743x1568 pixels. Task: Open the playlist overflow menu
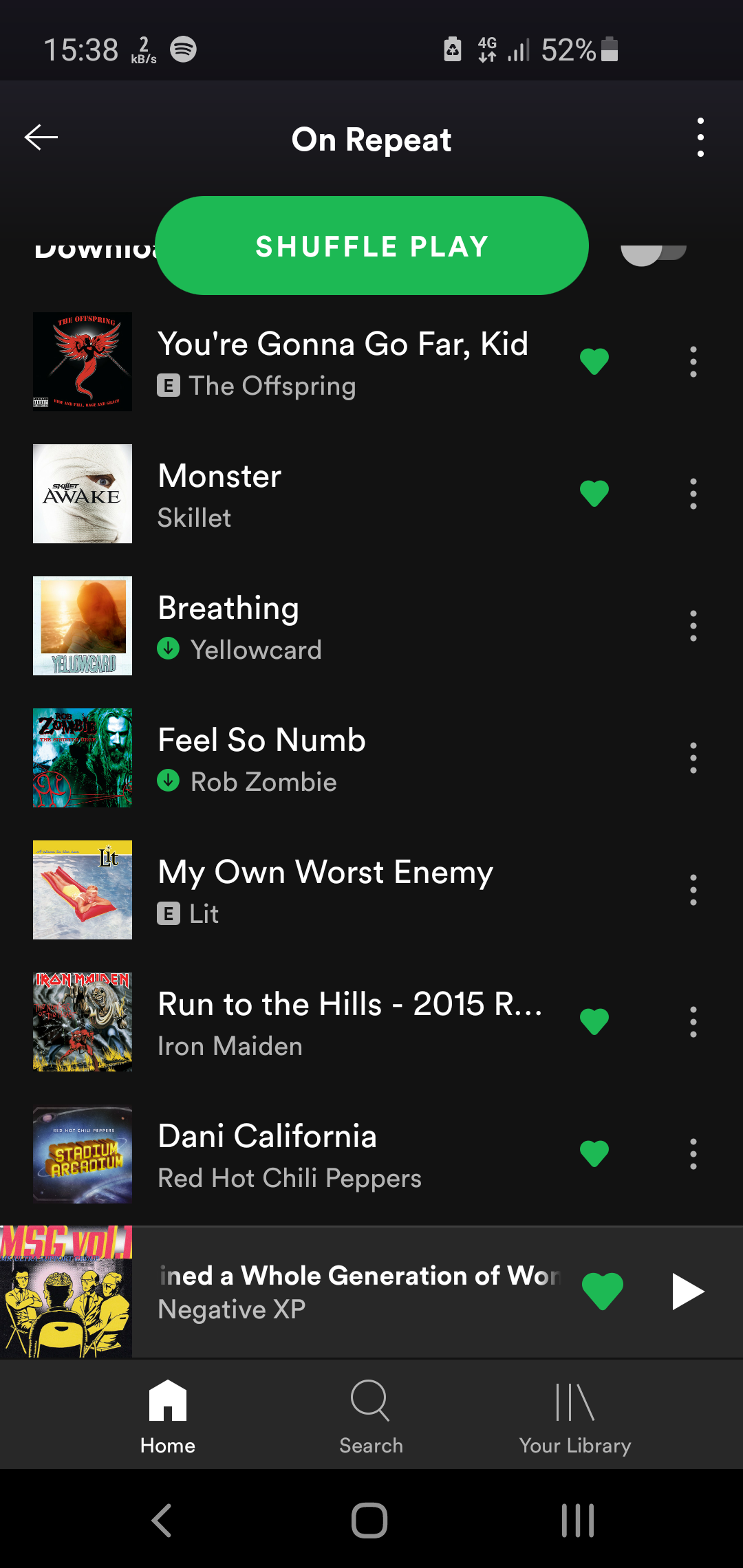(x=700, y=138)
